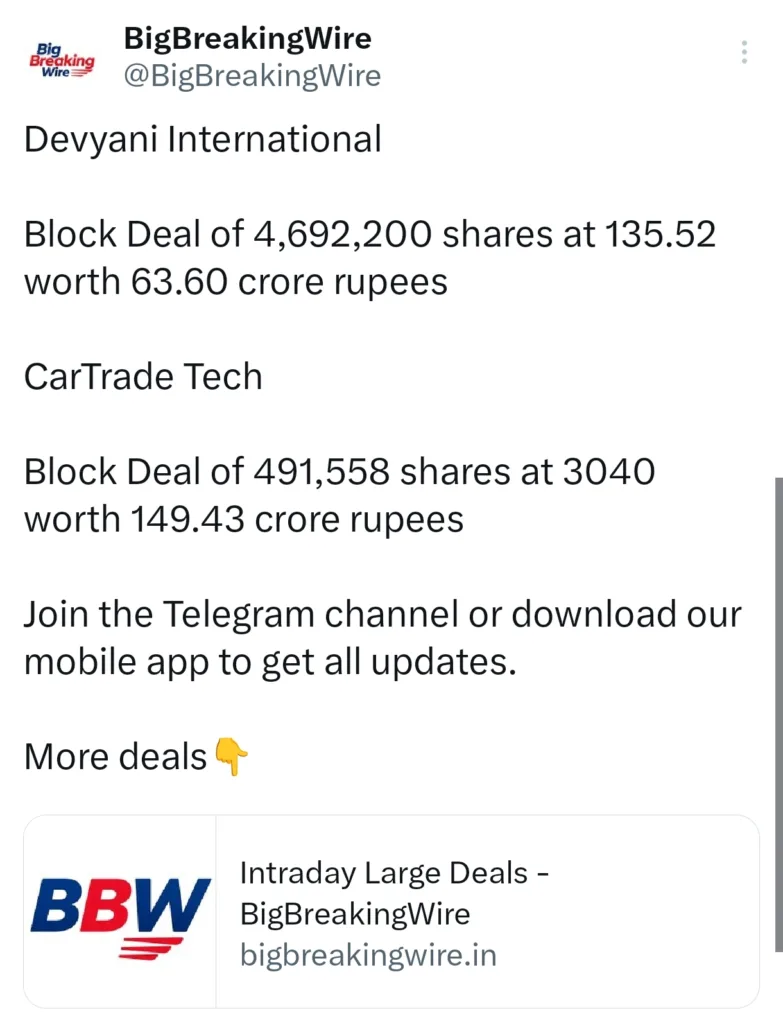Click the CarTrade Tech text
This screenshot has width=783, height=1024.
(143, 377)
